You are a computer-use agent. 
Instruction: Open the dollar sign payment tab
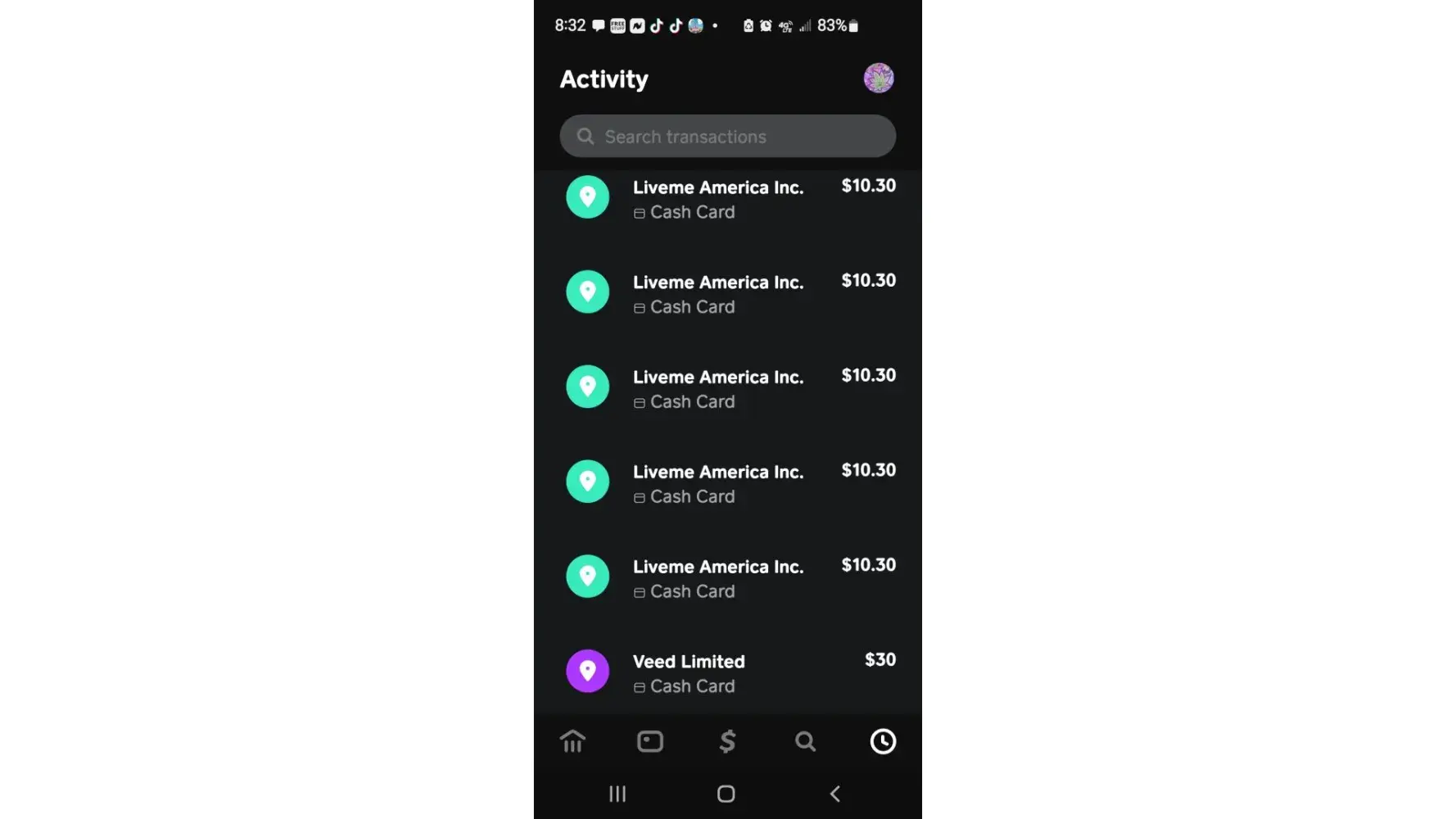coord(727,741)
